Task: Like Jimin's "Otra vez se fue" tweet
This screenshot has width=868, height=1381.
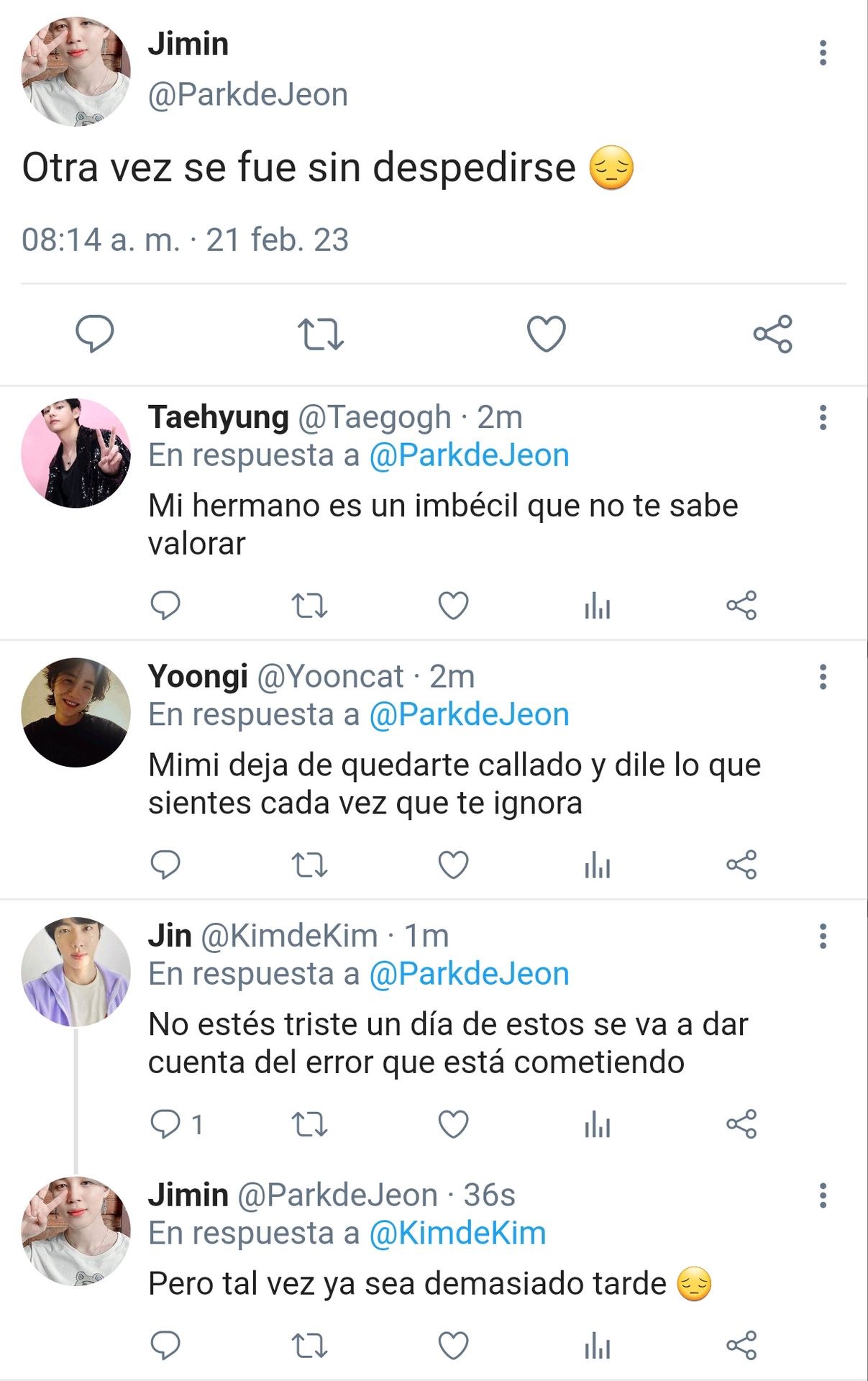Action: coord(547,334)
